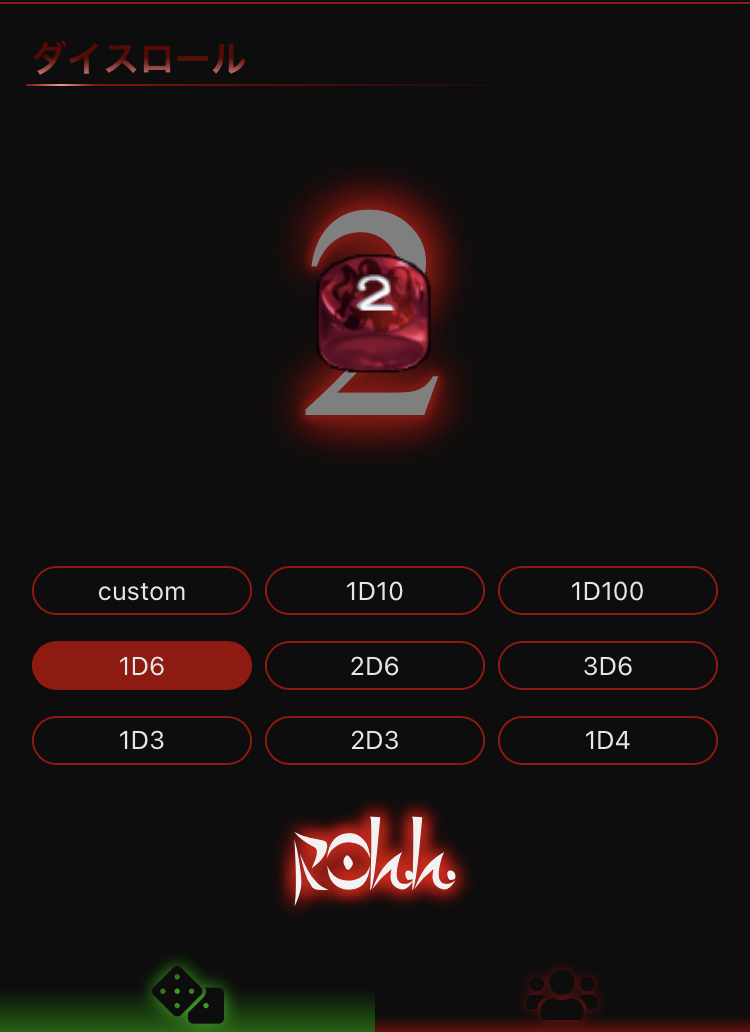Select the 1D100 dice preset
Image resolution: width=750 pixels, height=1032 pixels.
point(607,591)
